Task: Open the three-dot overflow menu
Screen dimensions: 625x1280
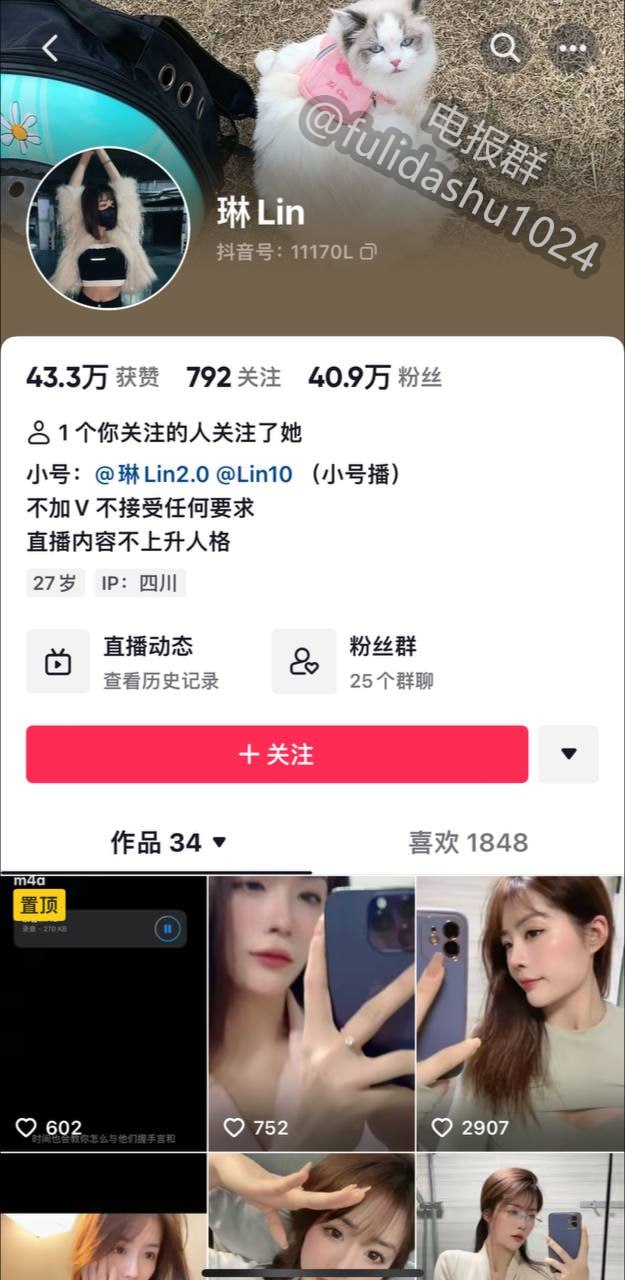Action: [572, 47]
